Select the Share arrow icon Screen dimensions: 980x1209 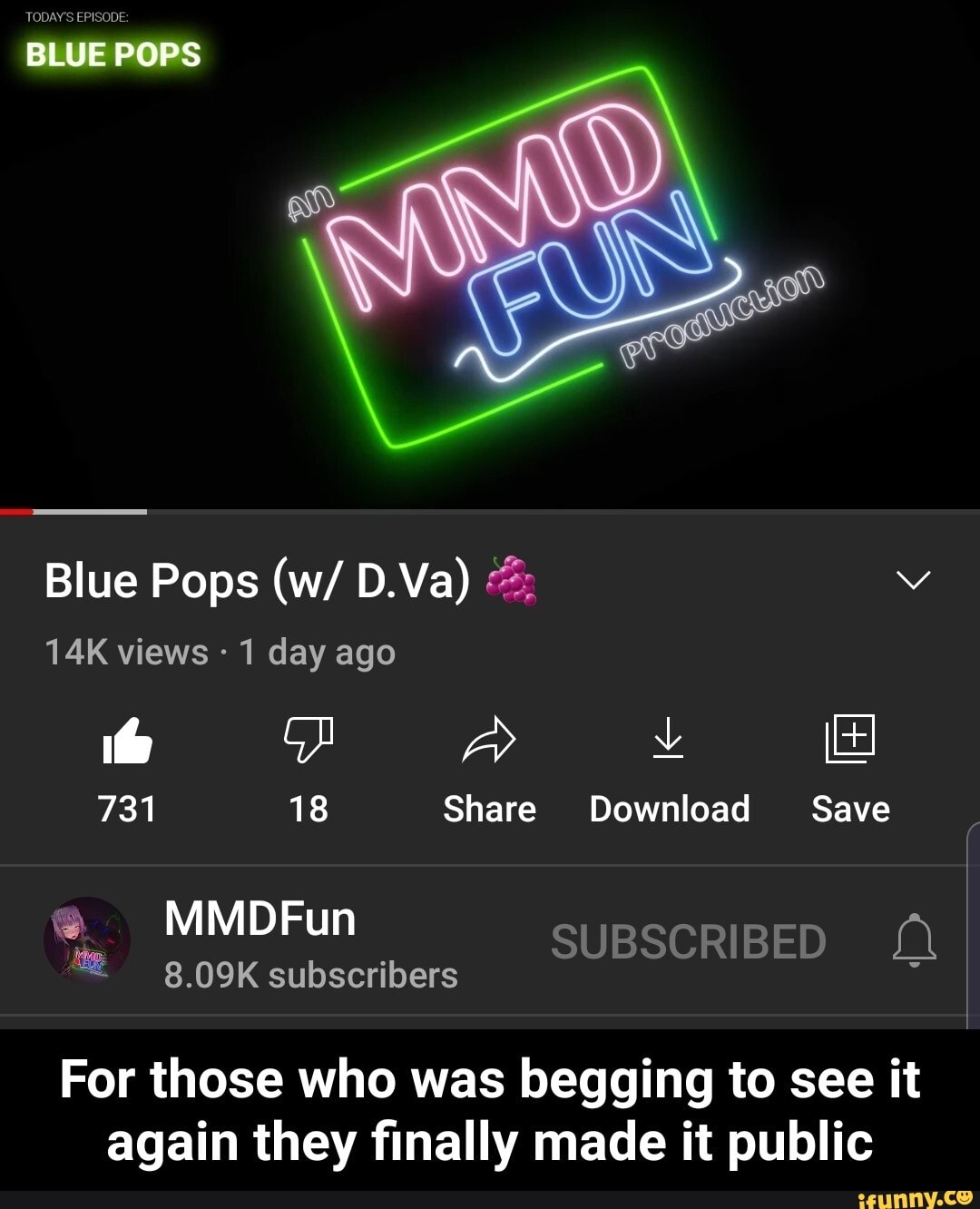(489, 740)
